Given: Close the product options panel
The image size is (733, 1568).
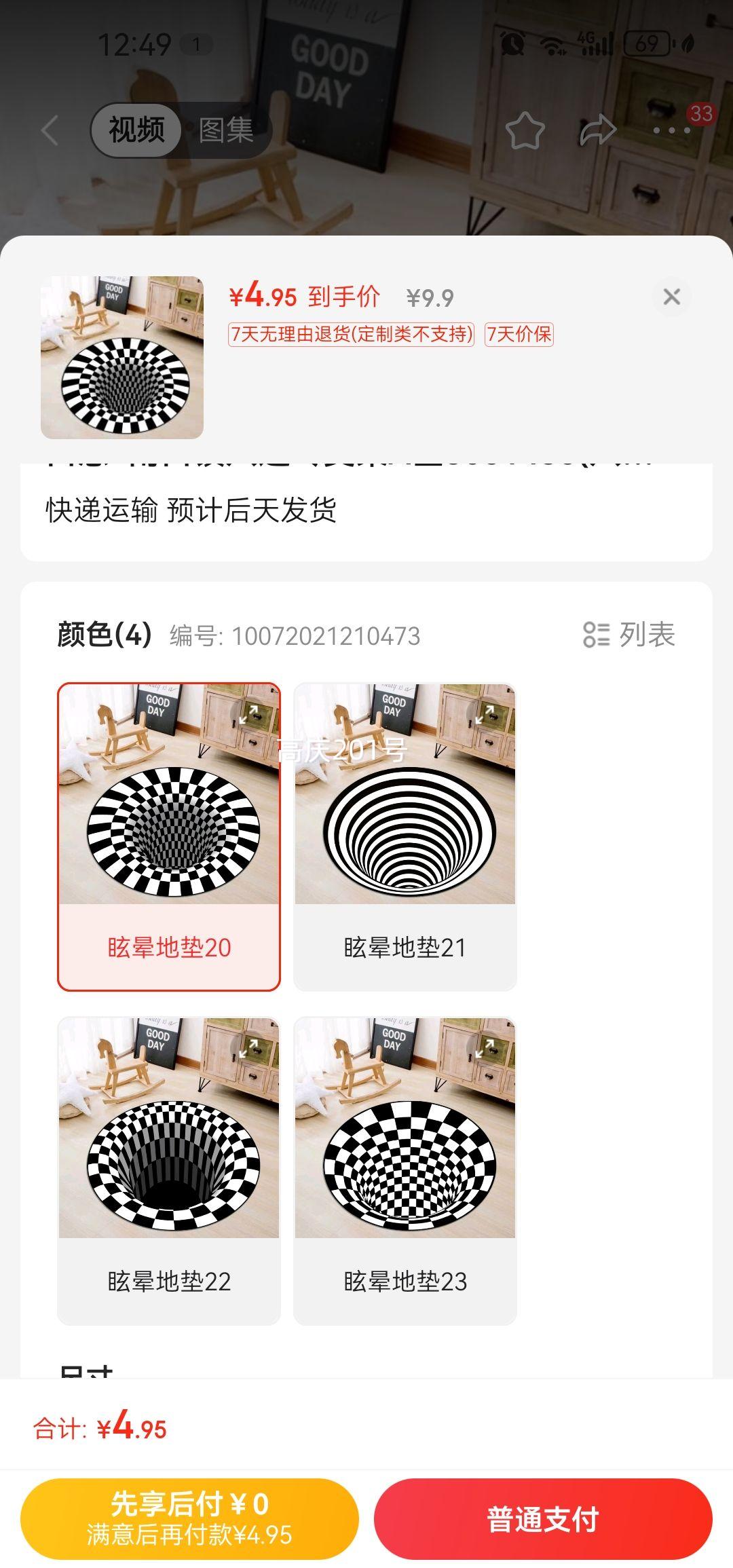Looking at the screenshot, I should (671, 297).
